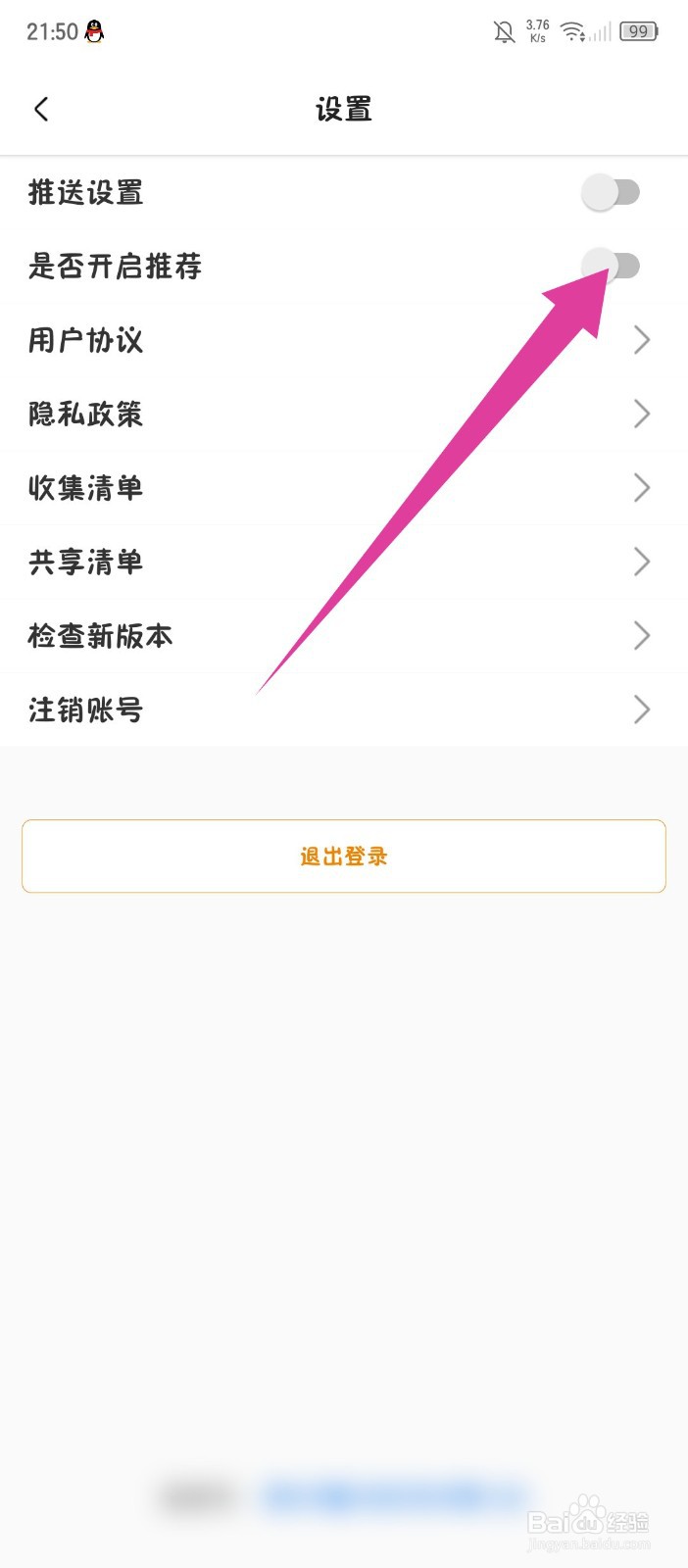This screenshot has height=1568, width=688.
Task: Open 隐私政策
Action: [344, 414]
